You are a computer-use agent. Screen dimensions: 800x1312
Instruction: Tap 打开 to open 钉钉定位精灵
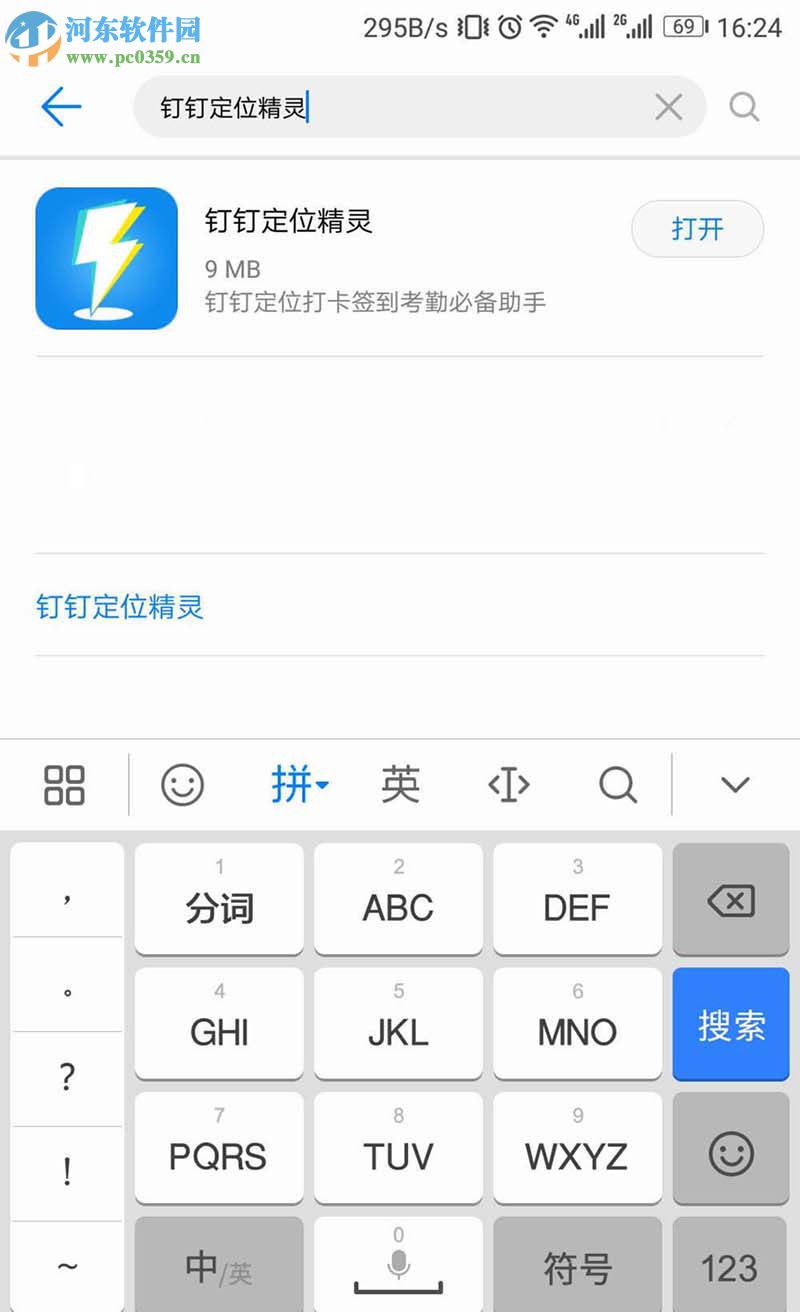pos(697,229)
